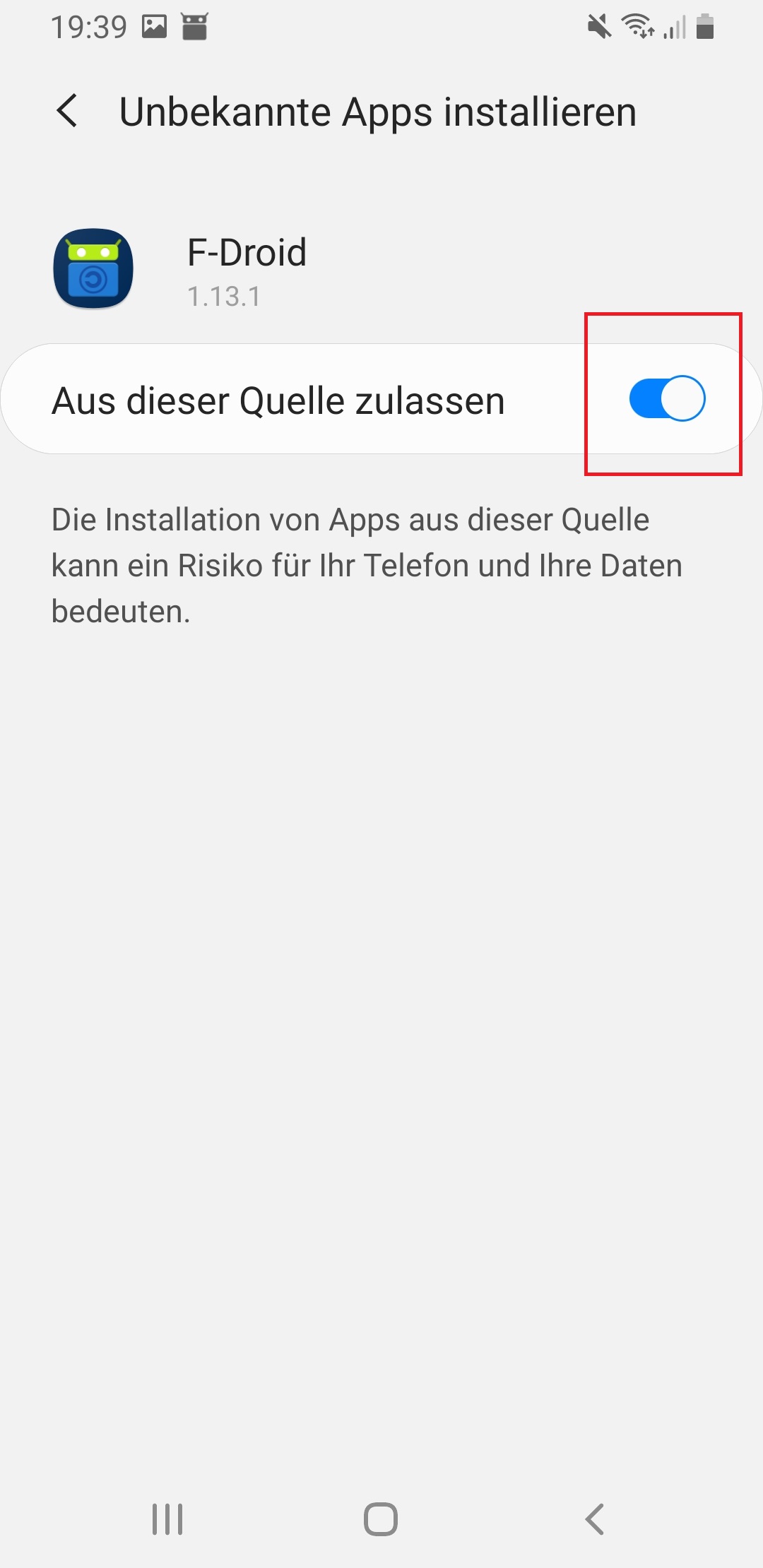The height and width of the screenshot is (1568, 763).
Task: Go back from Unbekannte Apps installieren
Action: point(67,112)
